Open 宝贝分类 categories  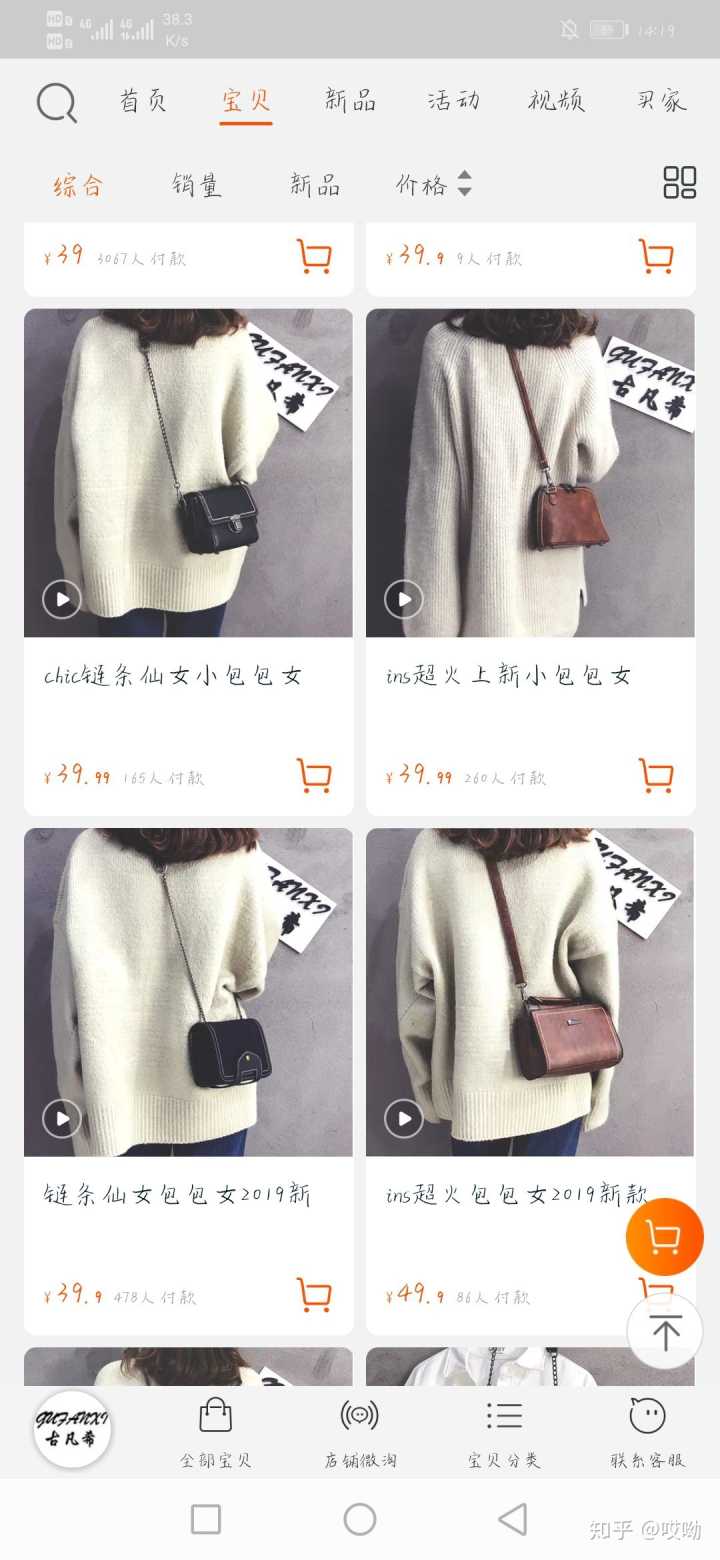point(504,1433)
